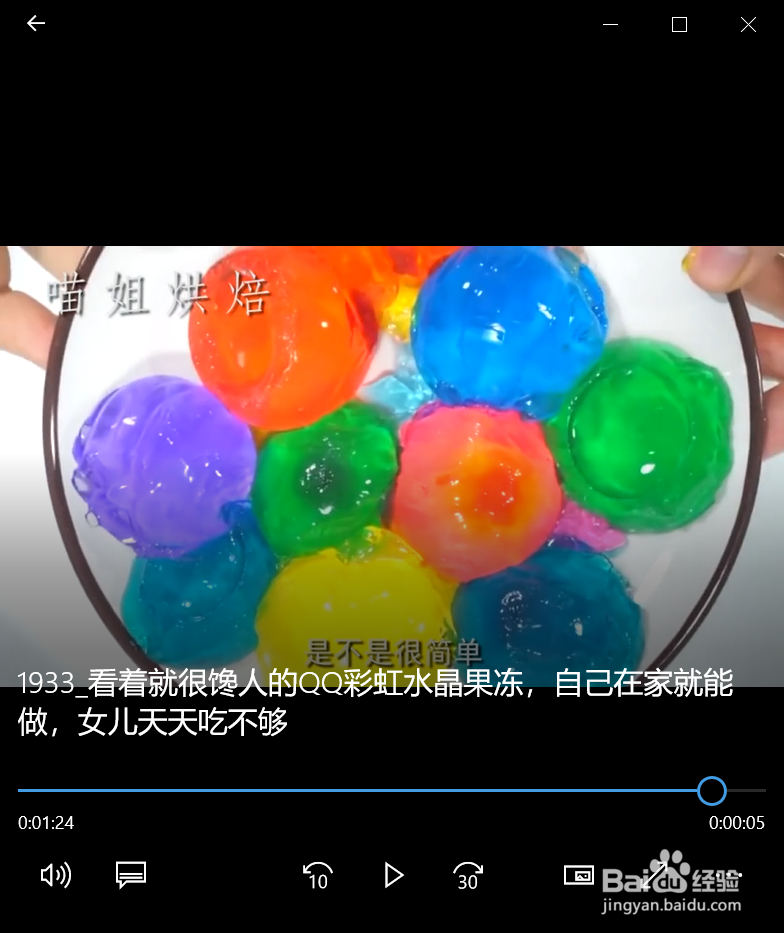Maximize the player window
Viewport: 784px width, 933px height.
pyautogui.click(x=679, y=24)
